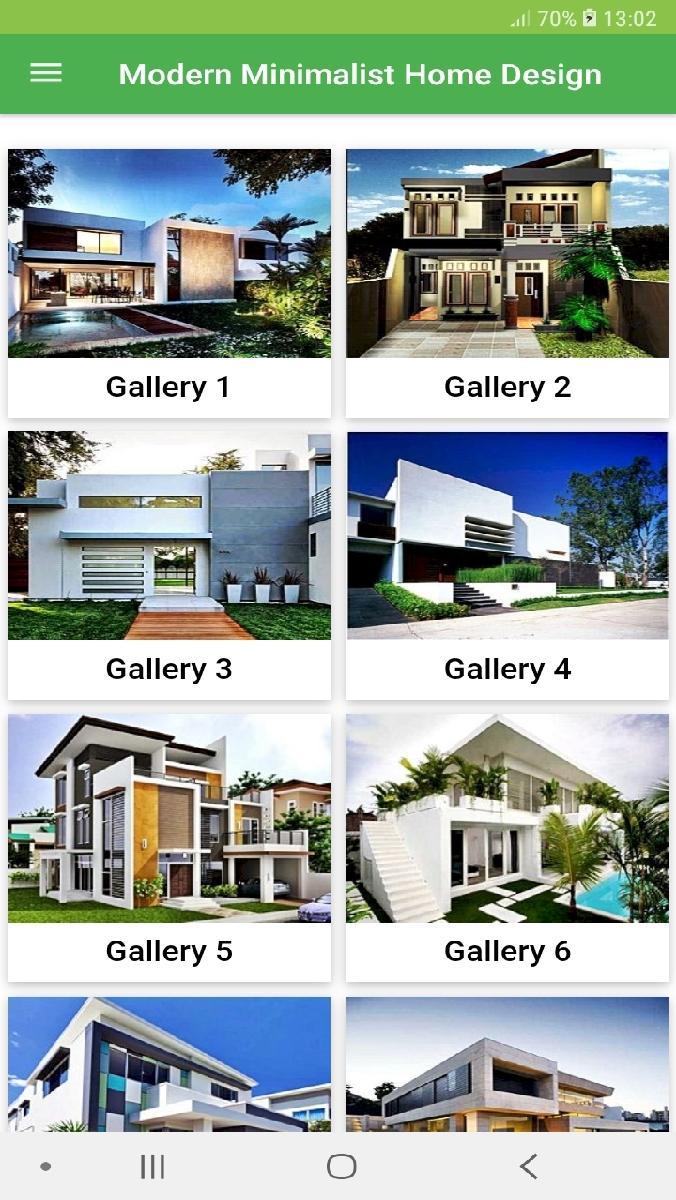Go back with the system back button
The height and width of the screenshot is (1200, 676).
coord(528,1166)
